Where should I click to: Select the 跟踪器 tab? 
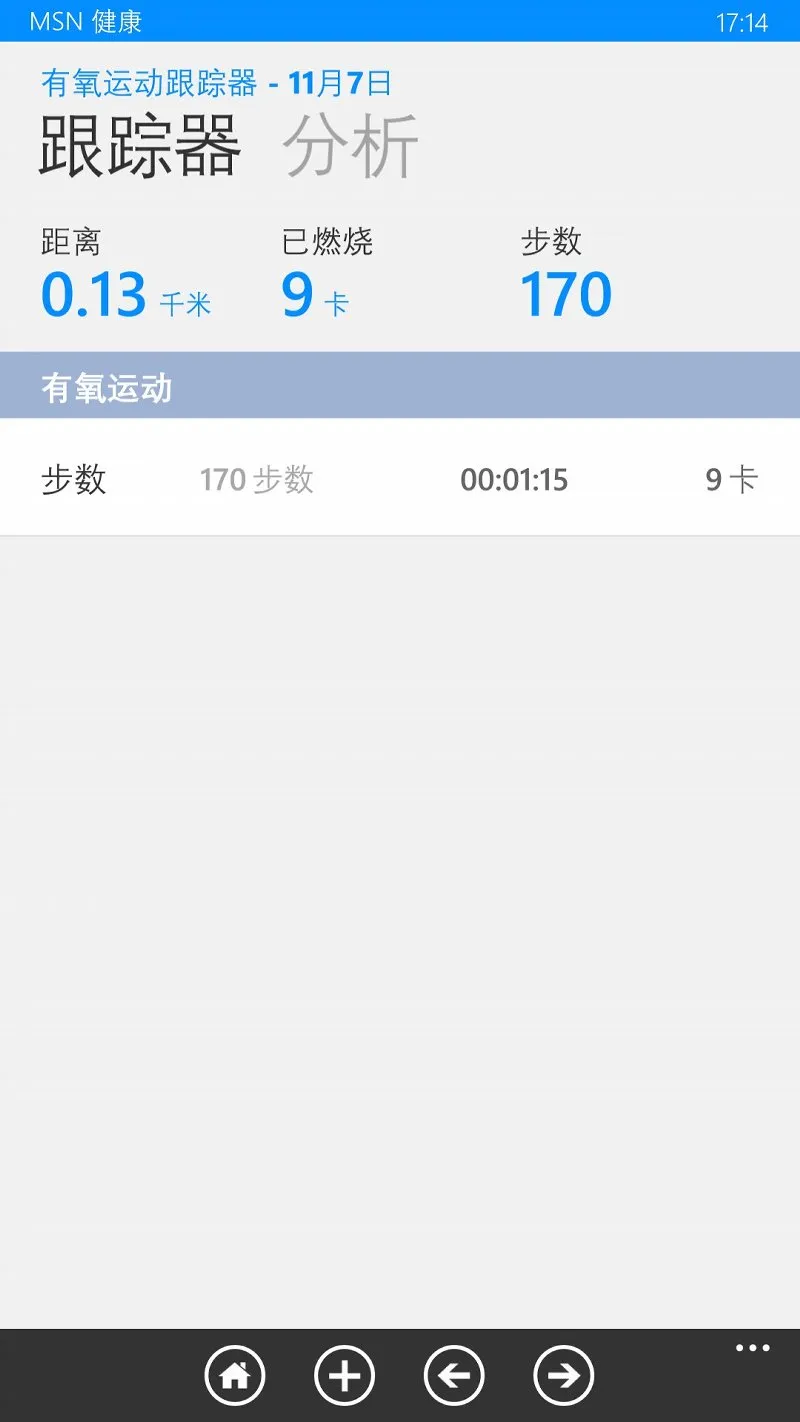tap(140, 146)
